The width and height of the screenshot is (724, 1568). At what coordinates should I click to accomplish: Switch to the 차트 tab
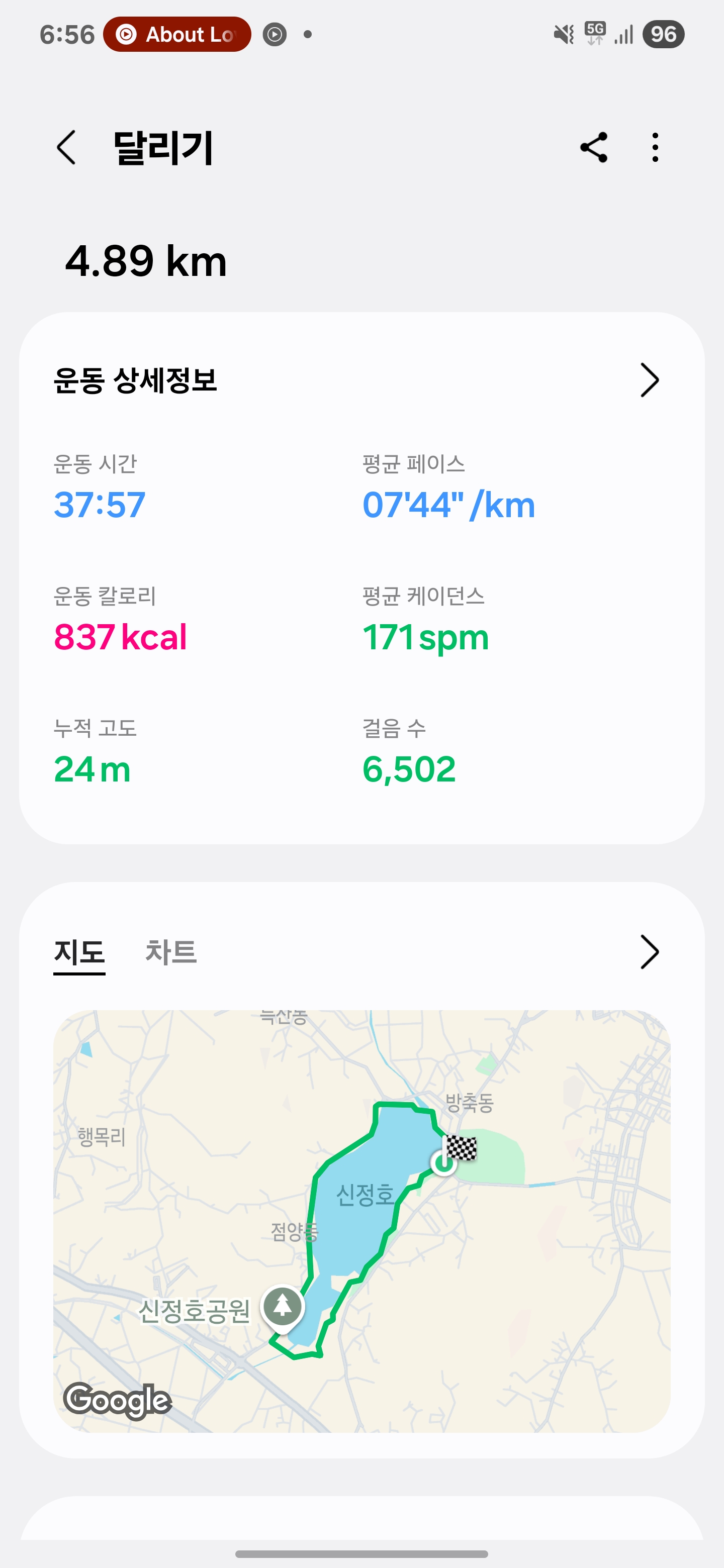tap(171, 951)
